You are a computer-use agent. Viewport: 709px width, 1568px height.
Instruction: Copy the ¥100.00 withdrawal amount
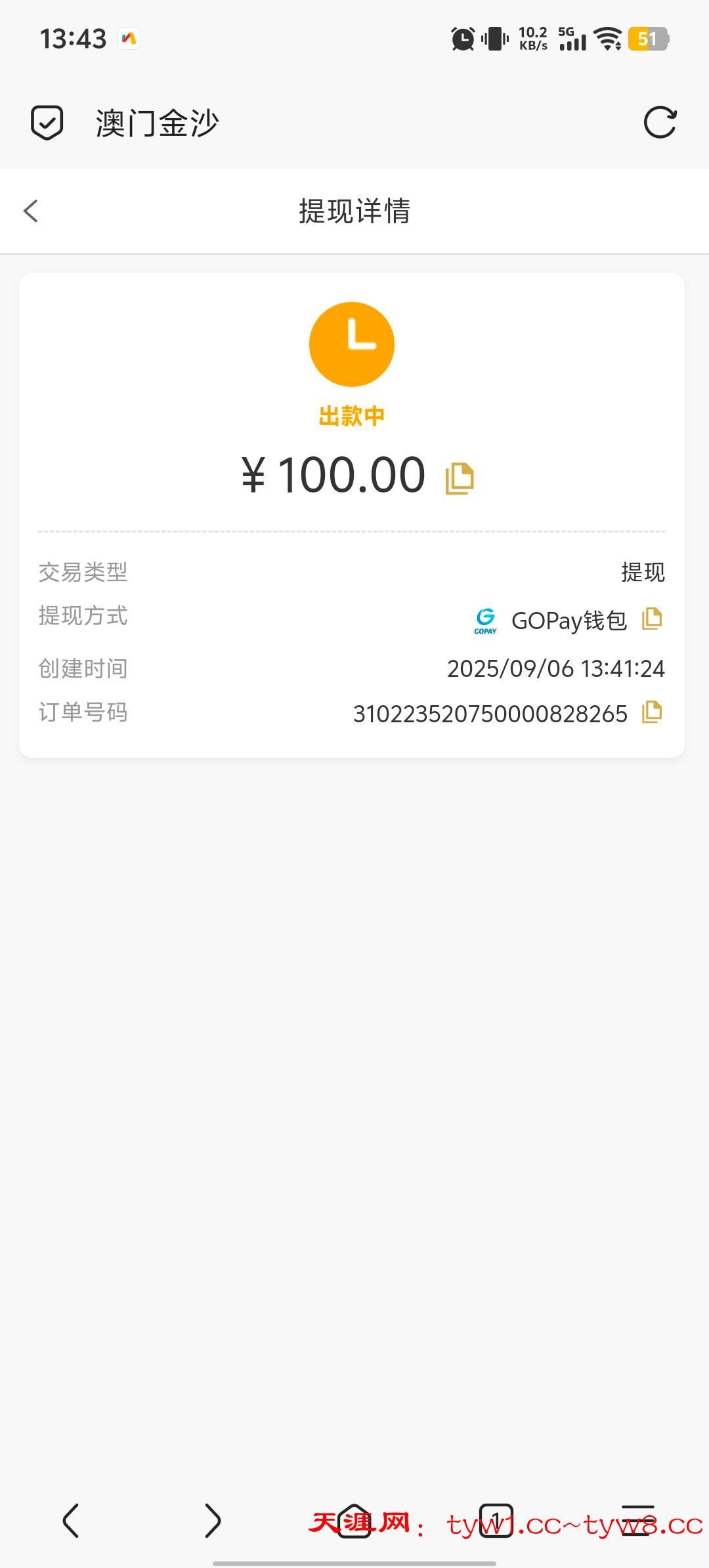pos(460,478)
